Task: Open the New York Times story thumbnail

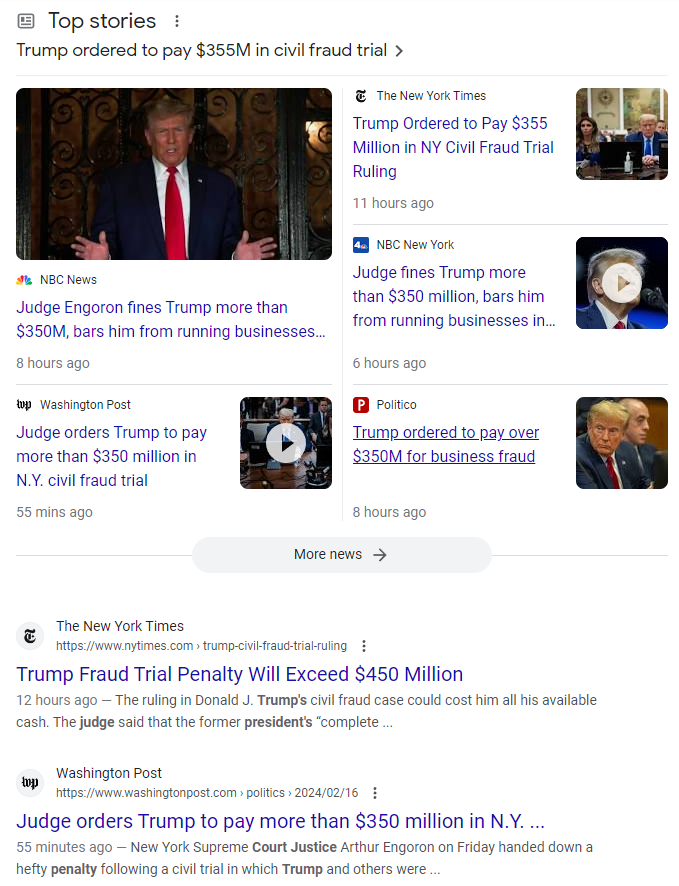Action: (621, 134)
